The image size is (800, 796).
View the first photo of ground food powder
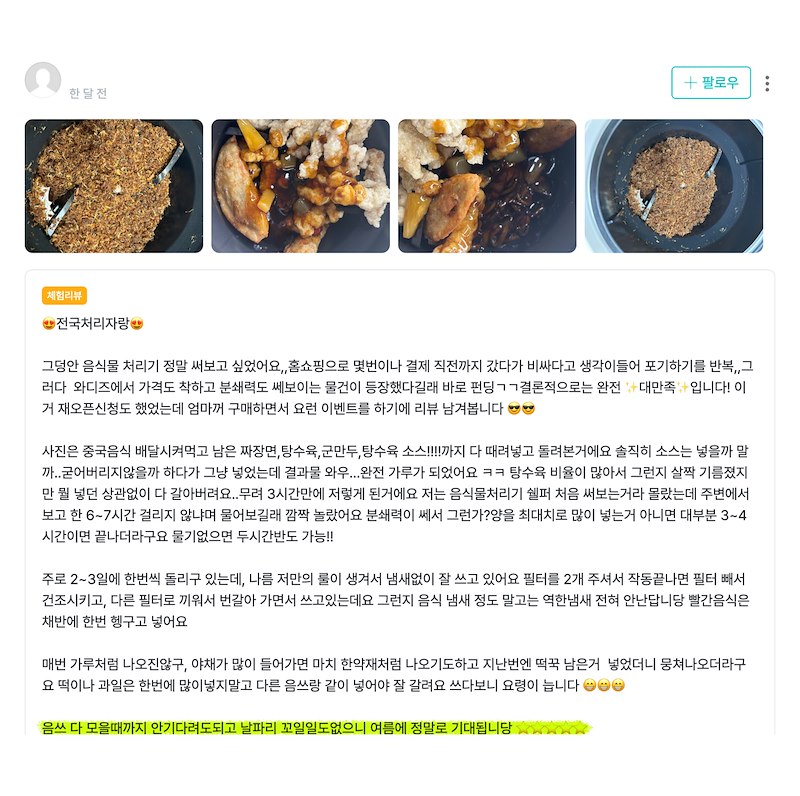(114, 186)
